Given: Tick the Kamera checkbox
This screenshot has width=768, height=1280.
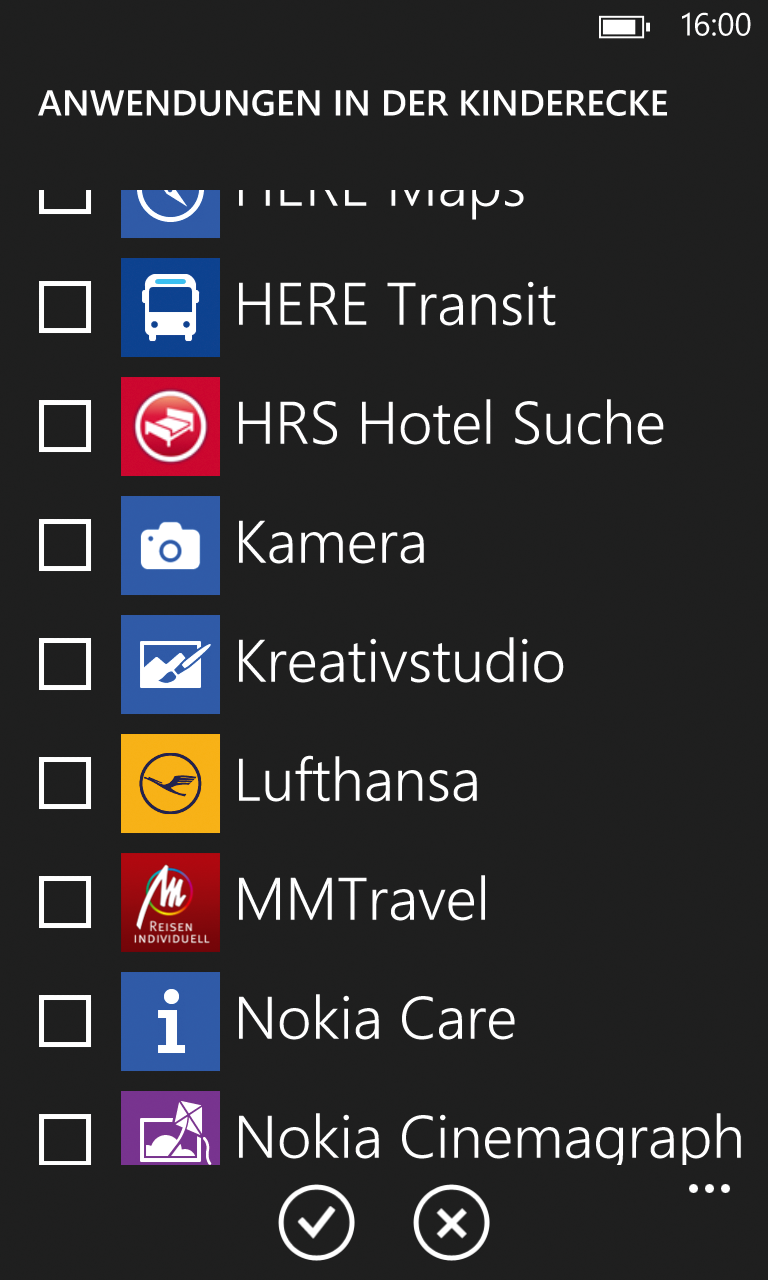Looking at the screenshot, I should click(x=65, y=544).
